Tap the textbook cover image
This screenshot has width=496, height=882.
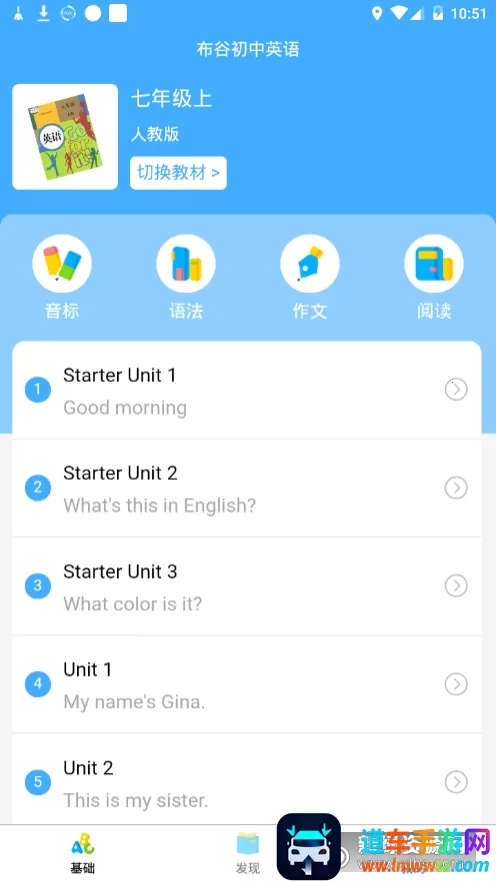point(65,137)
